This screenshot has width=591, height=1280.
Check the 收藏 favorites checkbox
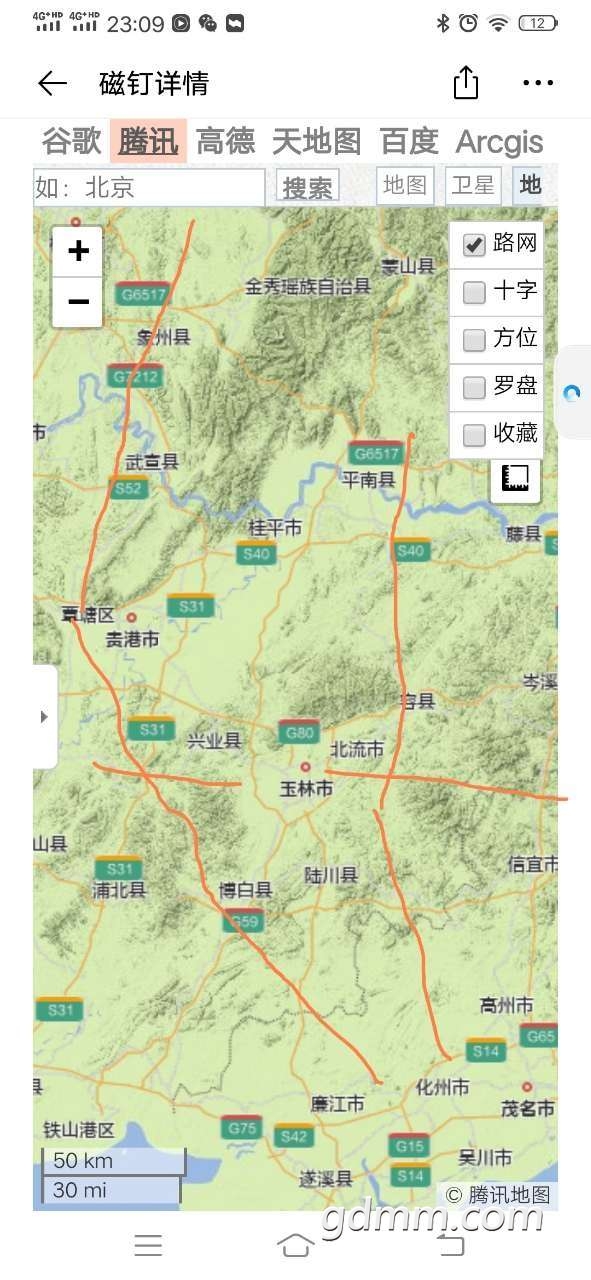tap(474, 434)
